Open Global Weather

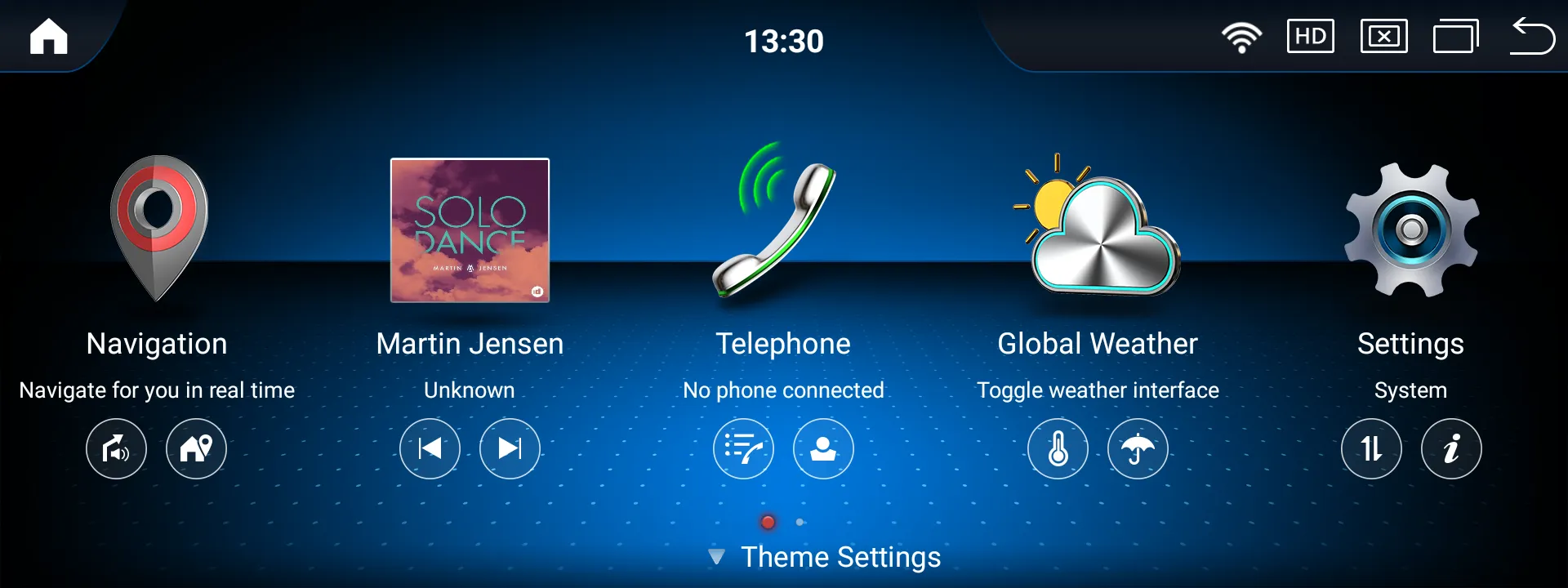tap(1097, 229)
